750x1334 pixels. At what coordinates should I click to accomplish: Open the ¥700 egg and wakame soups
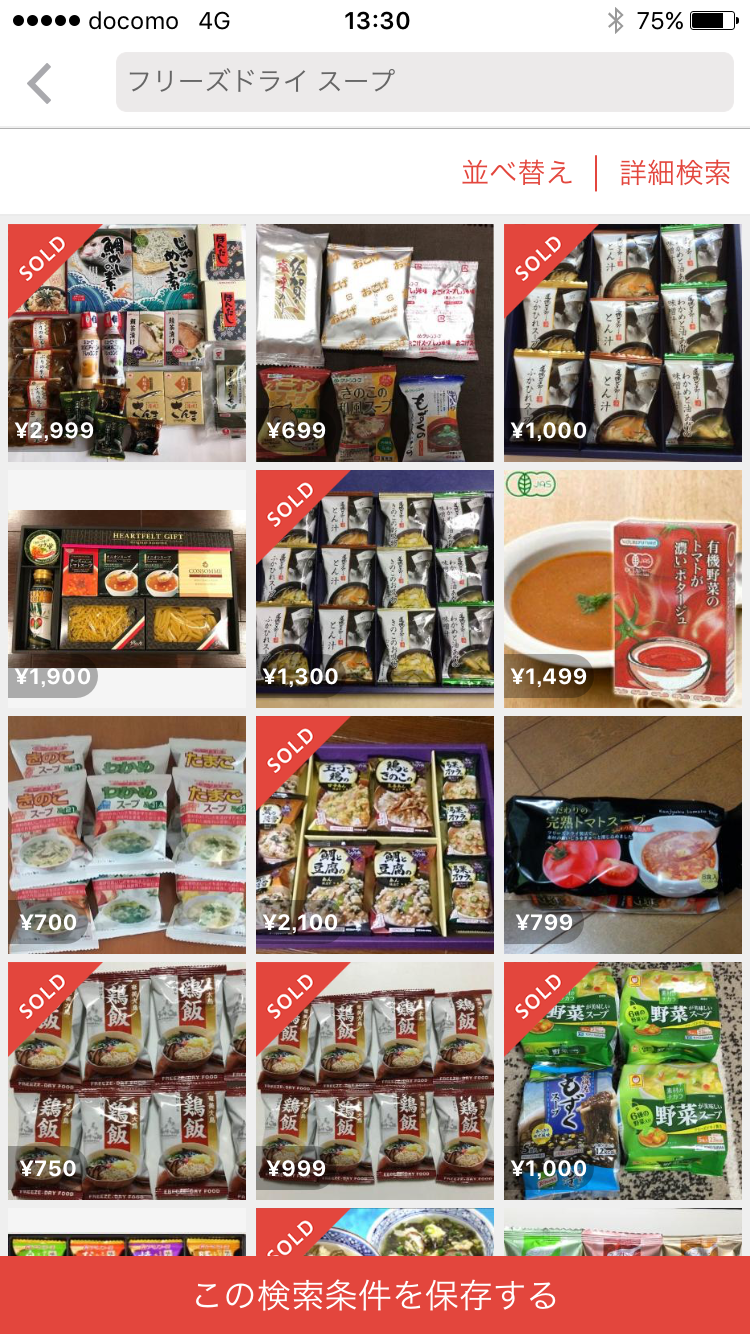click(127, 835)
